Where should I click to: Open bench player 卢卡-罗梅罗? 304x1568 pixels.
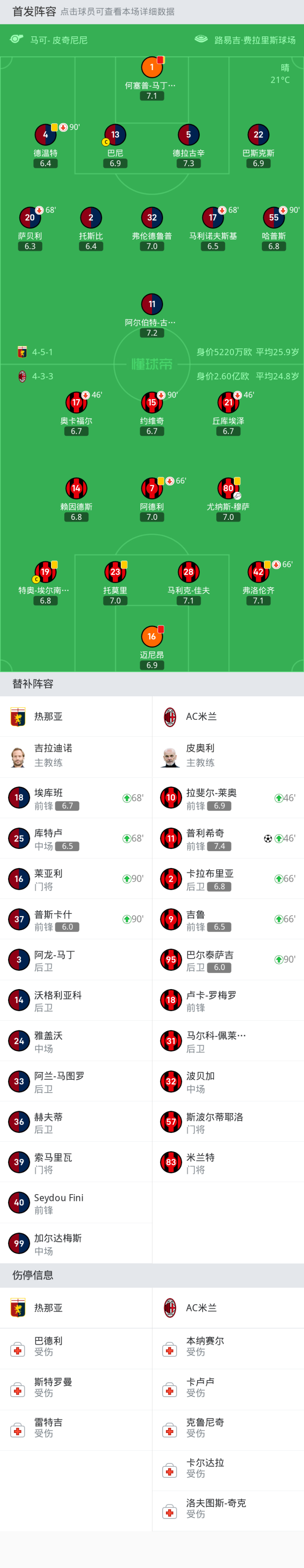tap(228, 1000)
